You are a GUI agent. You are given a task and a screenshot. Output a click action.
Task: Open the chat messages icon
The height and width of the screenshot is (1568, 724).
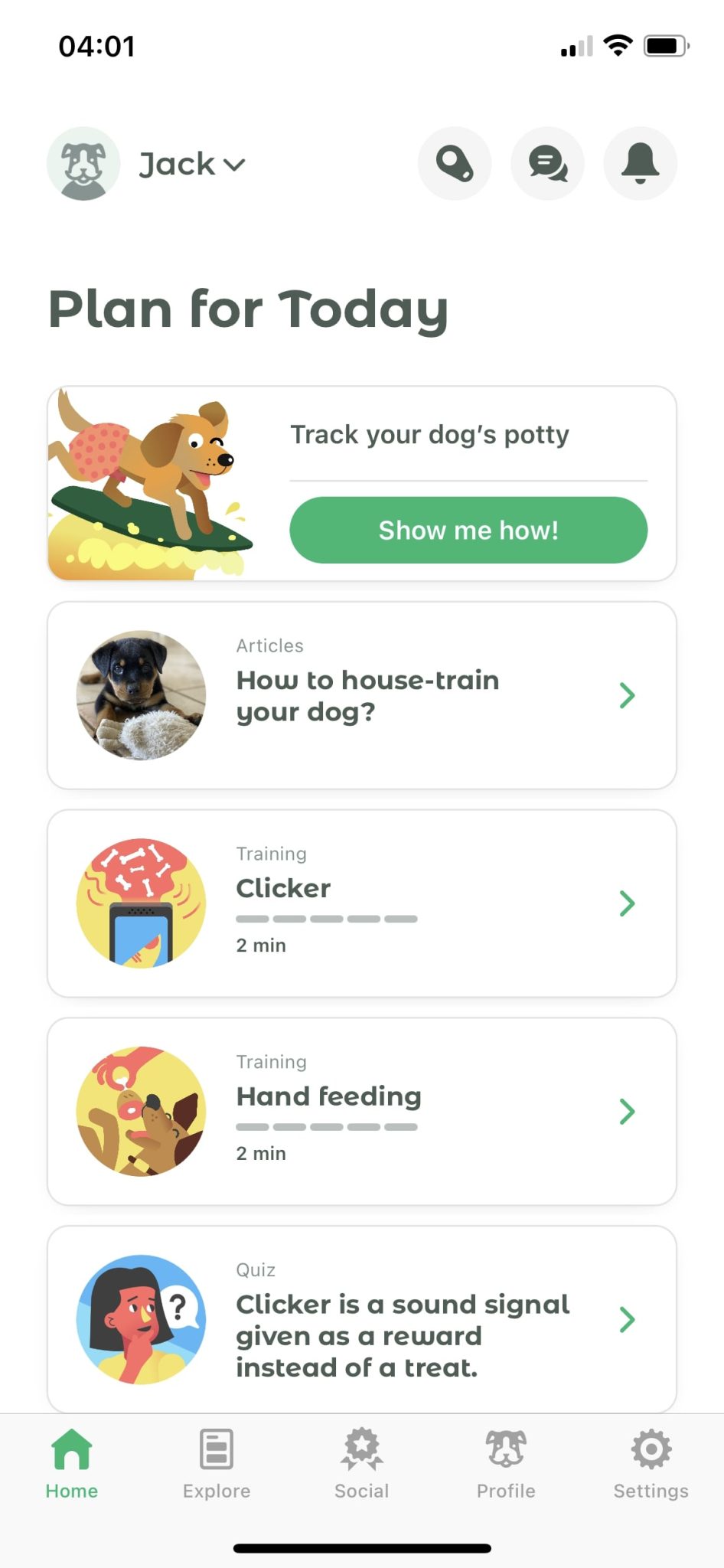pos(547,163)
